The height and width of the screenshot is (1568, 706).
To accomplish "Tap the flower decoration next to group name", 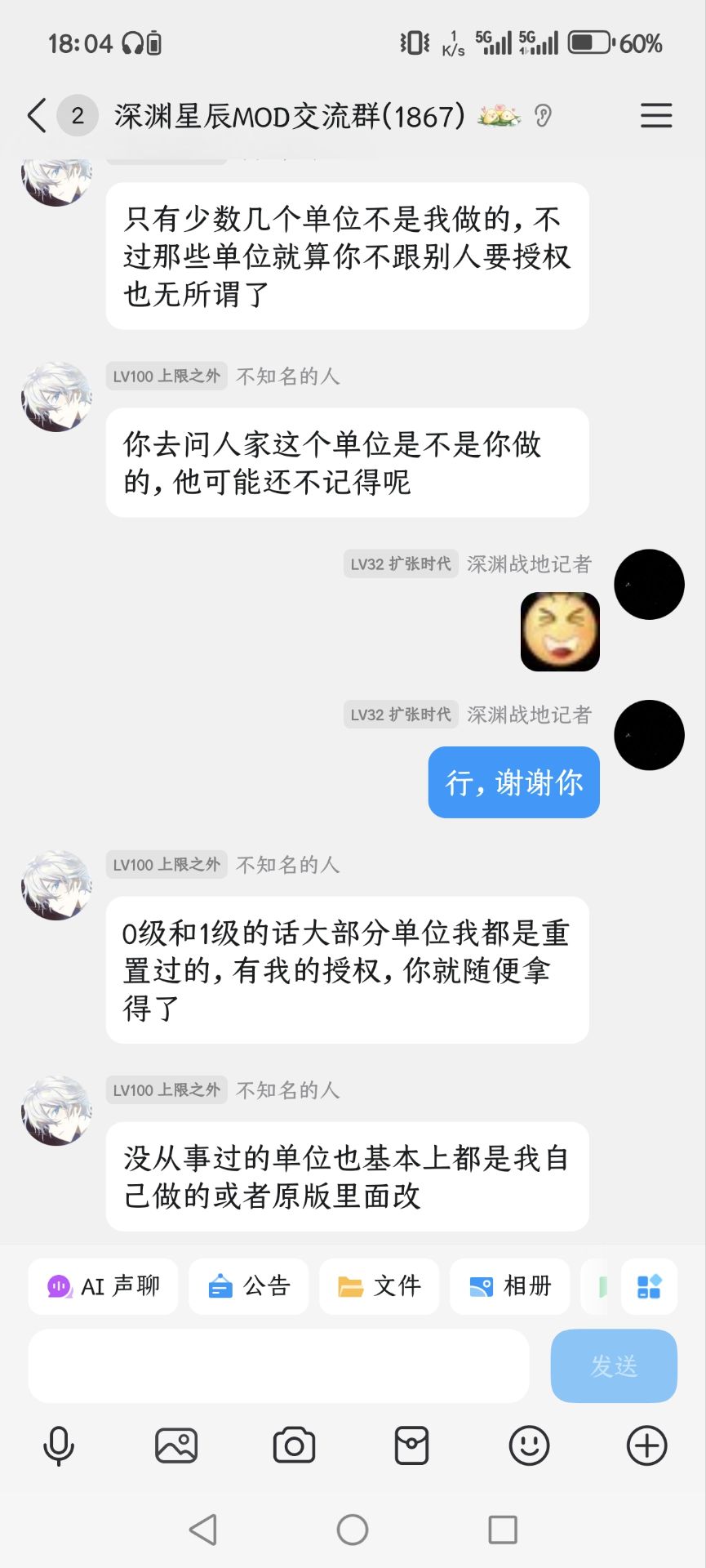I will (500, 116).
